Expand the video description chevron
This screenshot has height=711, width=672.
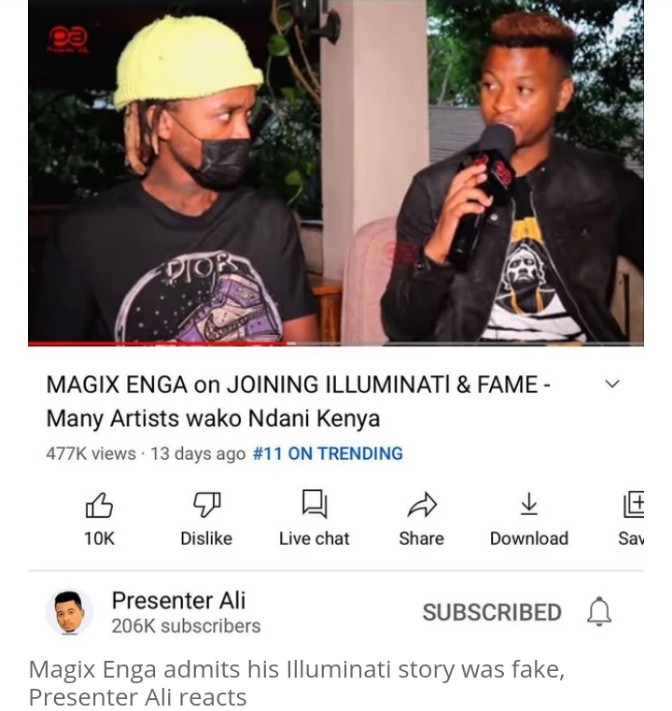pos(613,384)
